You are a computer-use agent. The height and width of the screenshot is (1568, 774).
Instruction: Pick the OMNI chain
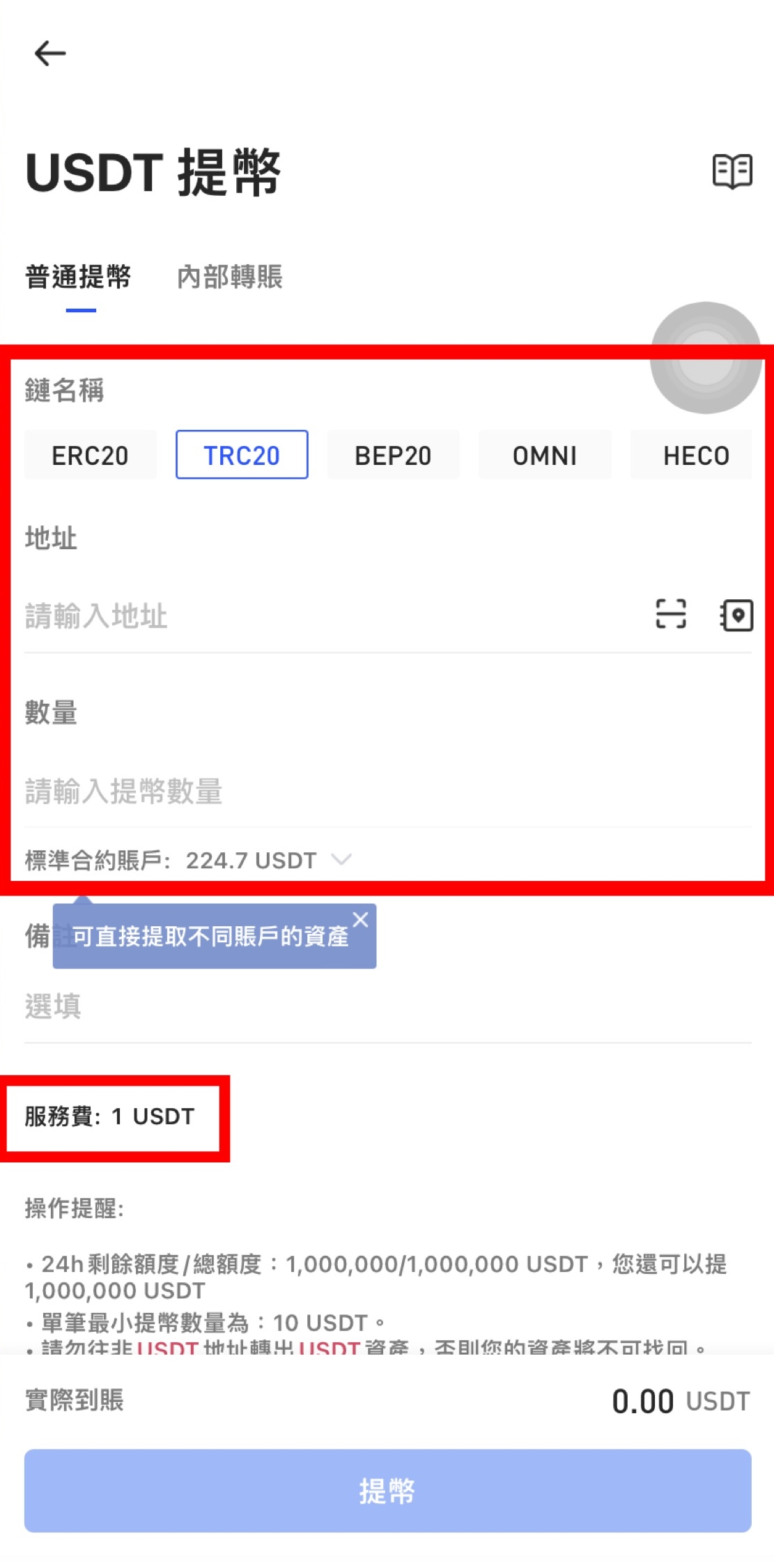pyautogui.click(x=545, y=455)
